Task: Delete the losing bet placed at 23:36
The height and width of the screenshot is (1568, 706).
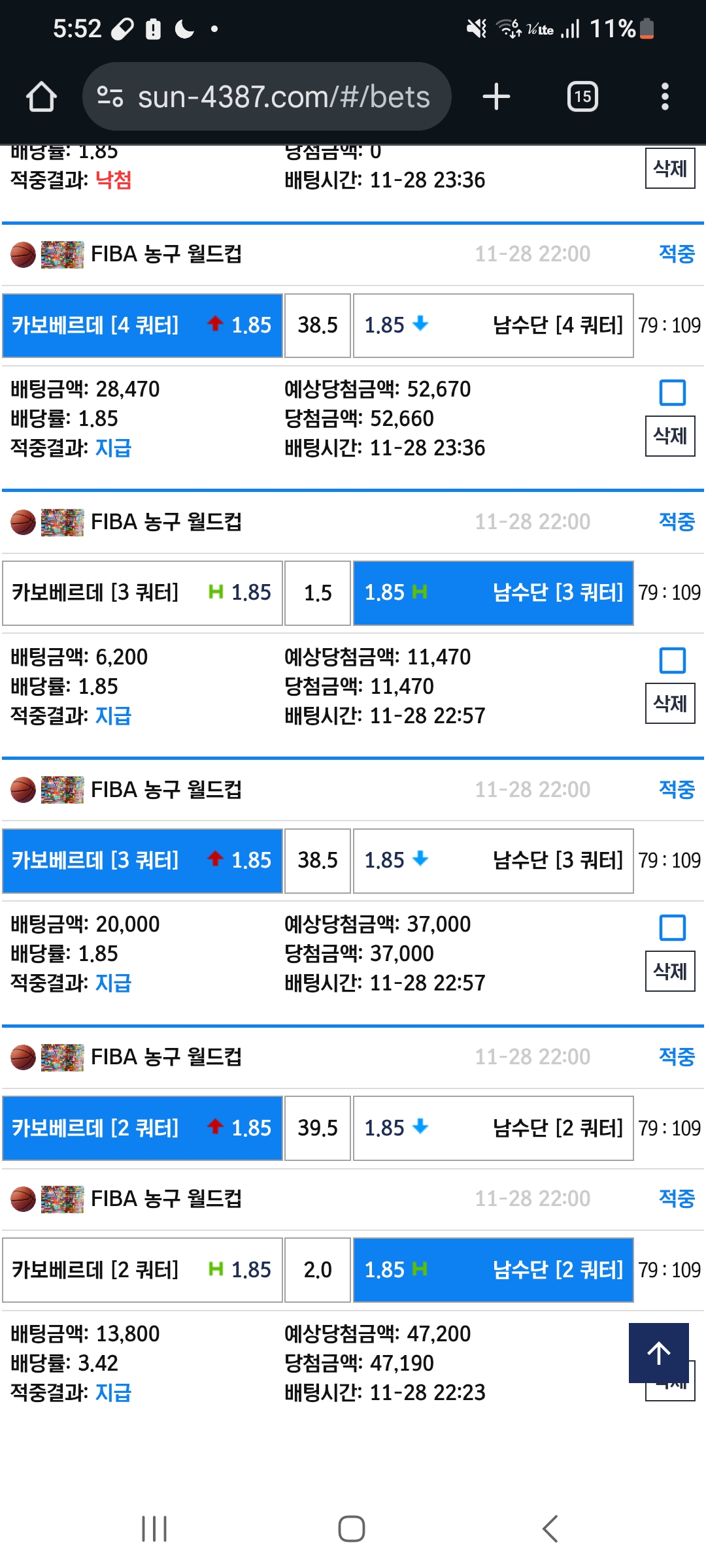Action: pyautogui.click(x=670, y=169)
